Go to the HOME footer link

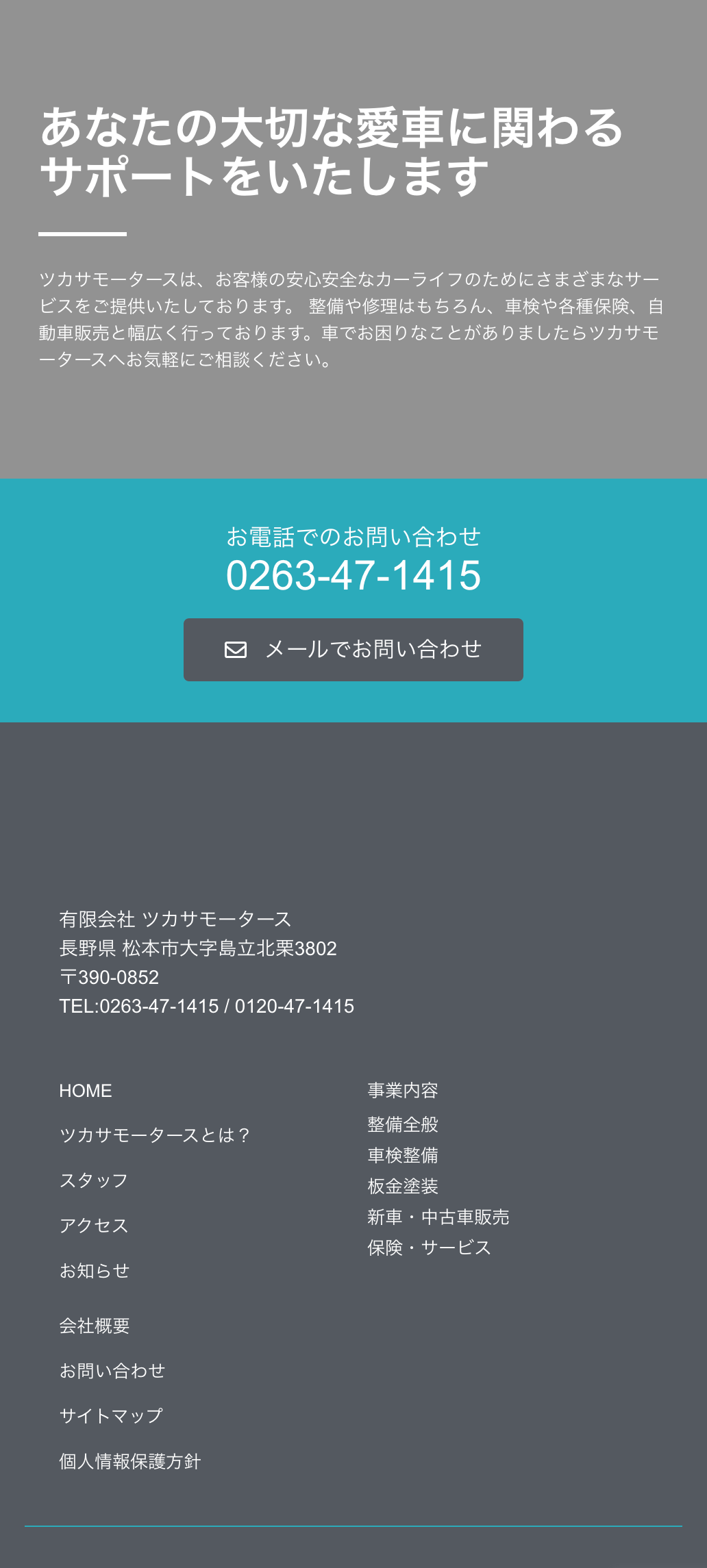point(86,1091)
